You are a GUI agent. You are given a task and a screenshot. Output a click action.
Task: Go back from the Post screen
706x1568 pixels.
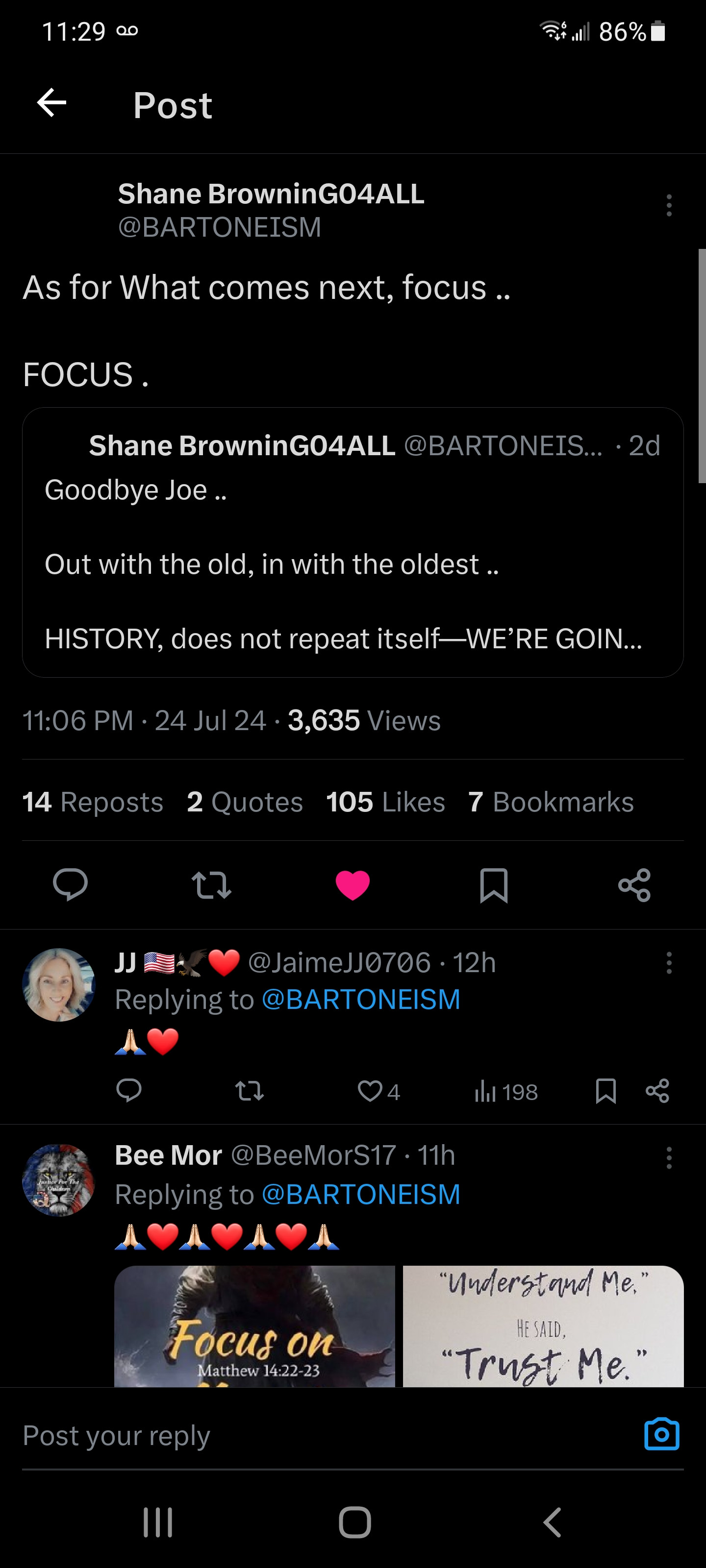pos(52,102)
